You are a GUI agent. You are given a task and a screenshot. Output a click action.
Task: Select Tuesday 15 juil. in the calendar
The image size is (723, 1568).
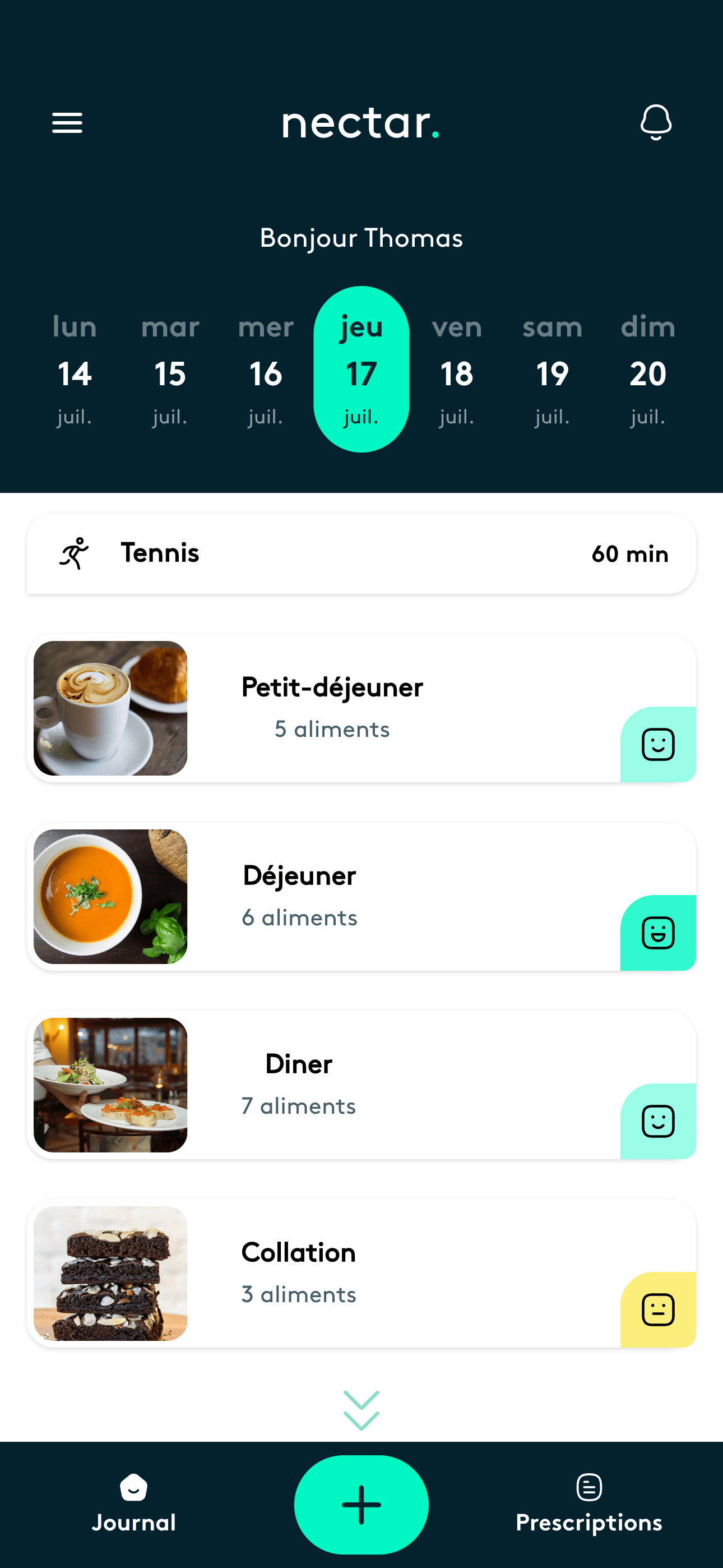[x=170, y=370]
